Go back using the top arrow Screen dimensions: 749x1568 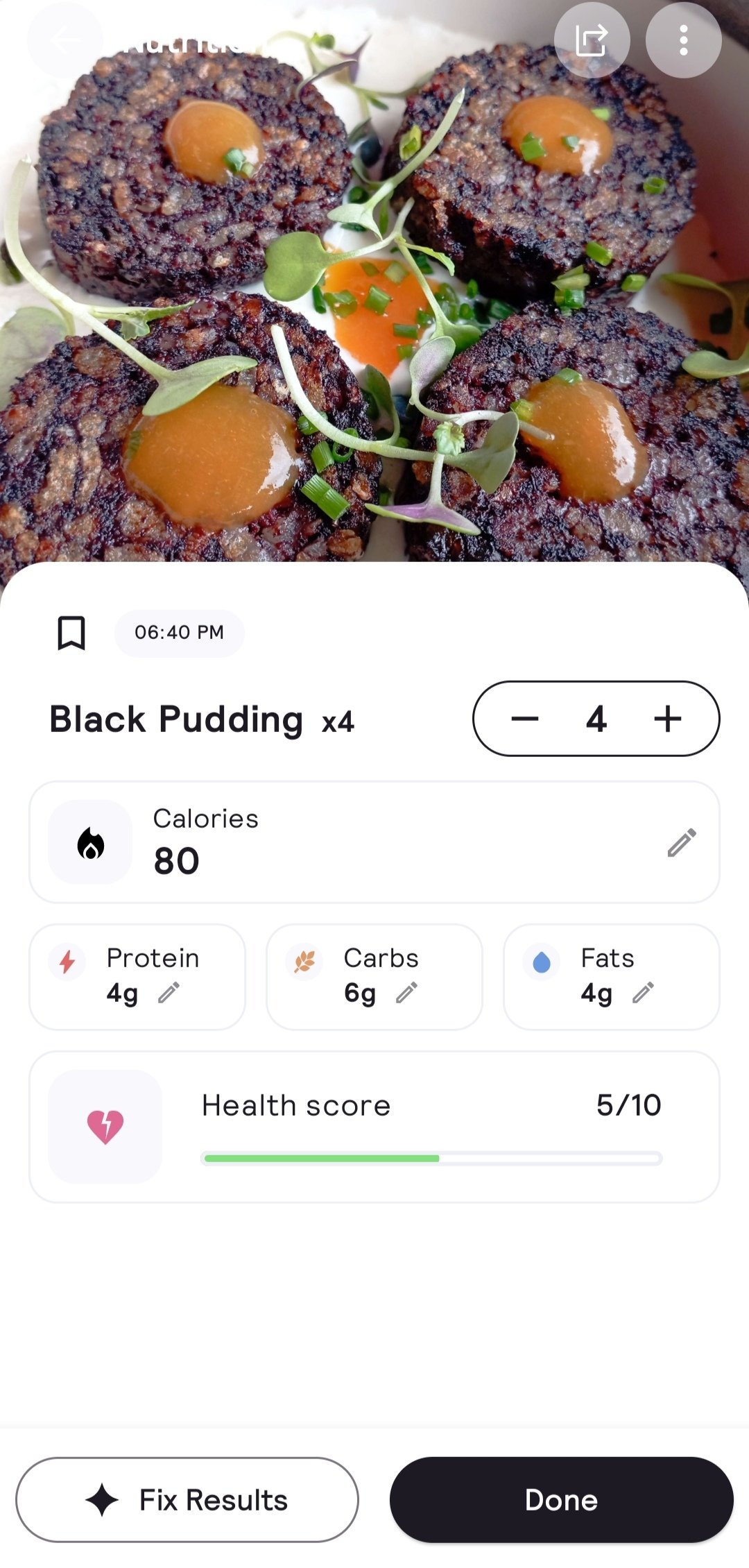(x=64, y=41)
